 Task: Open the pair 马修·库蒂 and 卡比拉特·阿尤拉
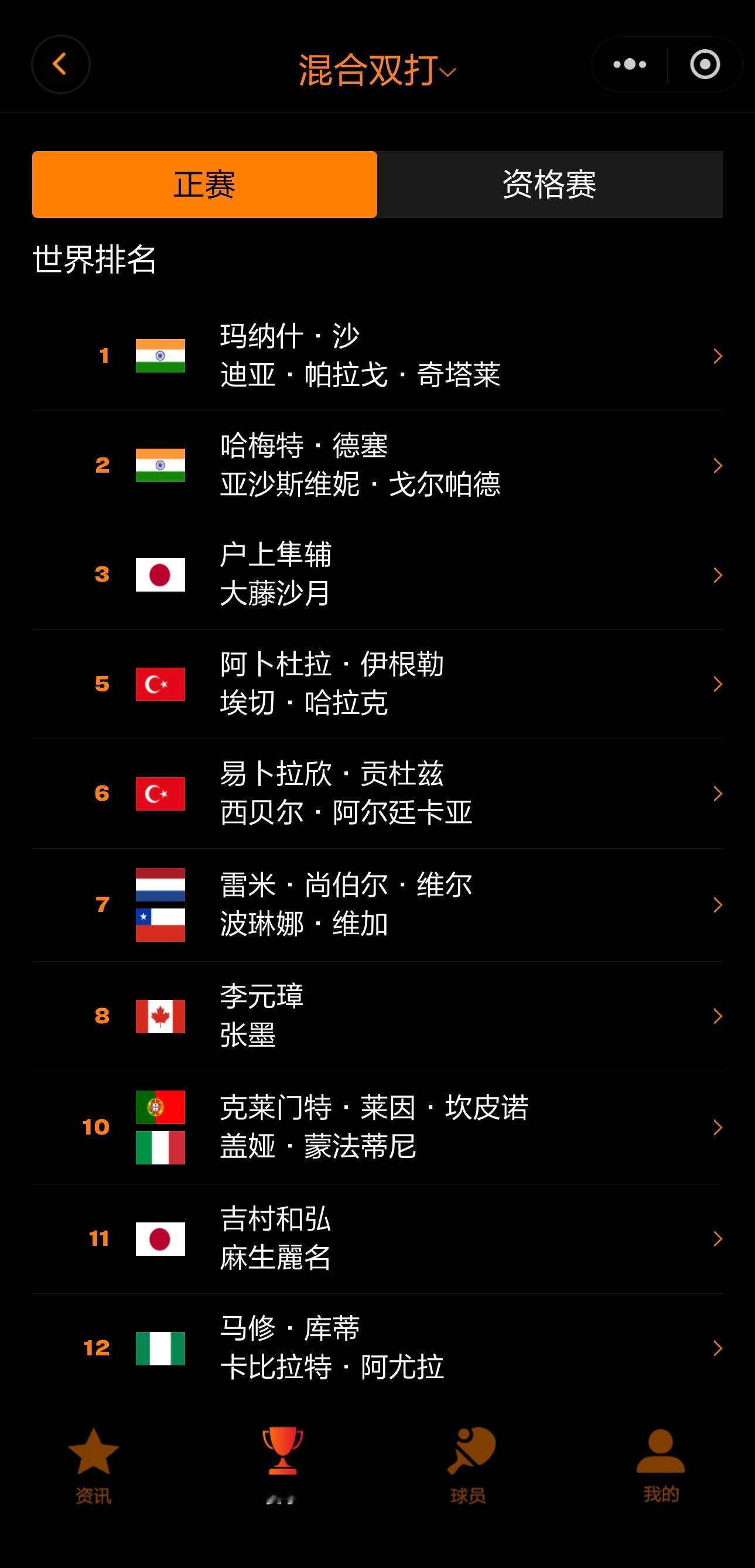click(x=377, y=1348)
